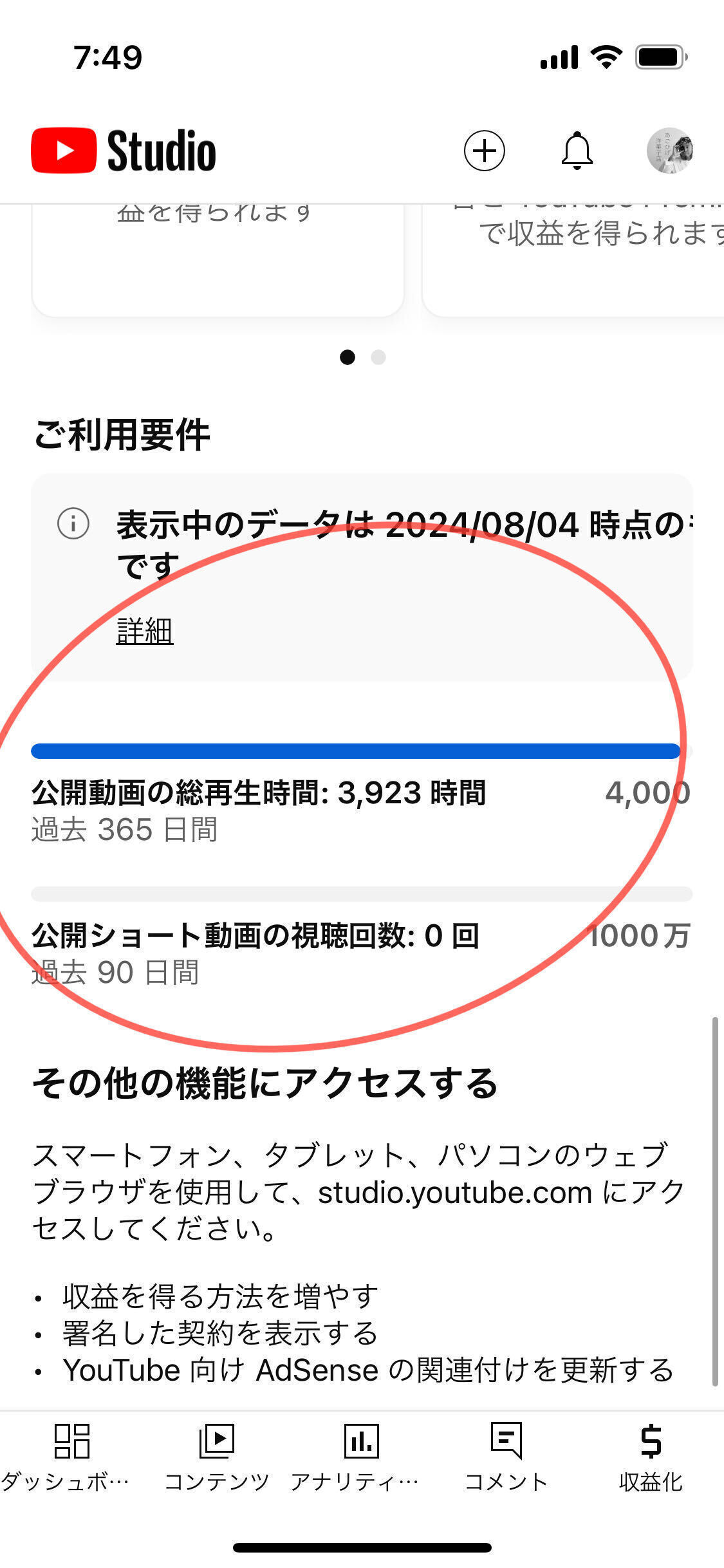Tap the second carousel page dot
724x1568 pixels.
[x=378, y=357]
